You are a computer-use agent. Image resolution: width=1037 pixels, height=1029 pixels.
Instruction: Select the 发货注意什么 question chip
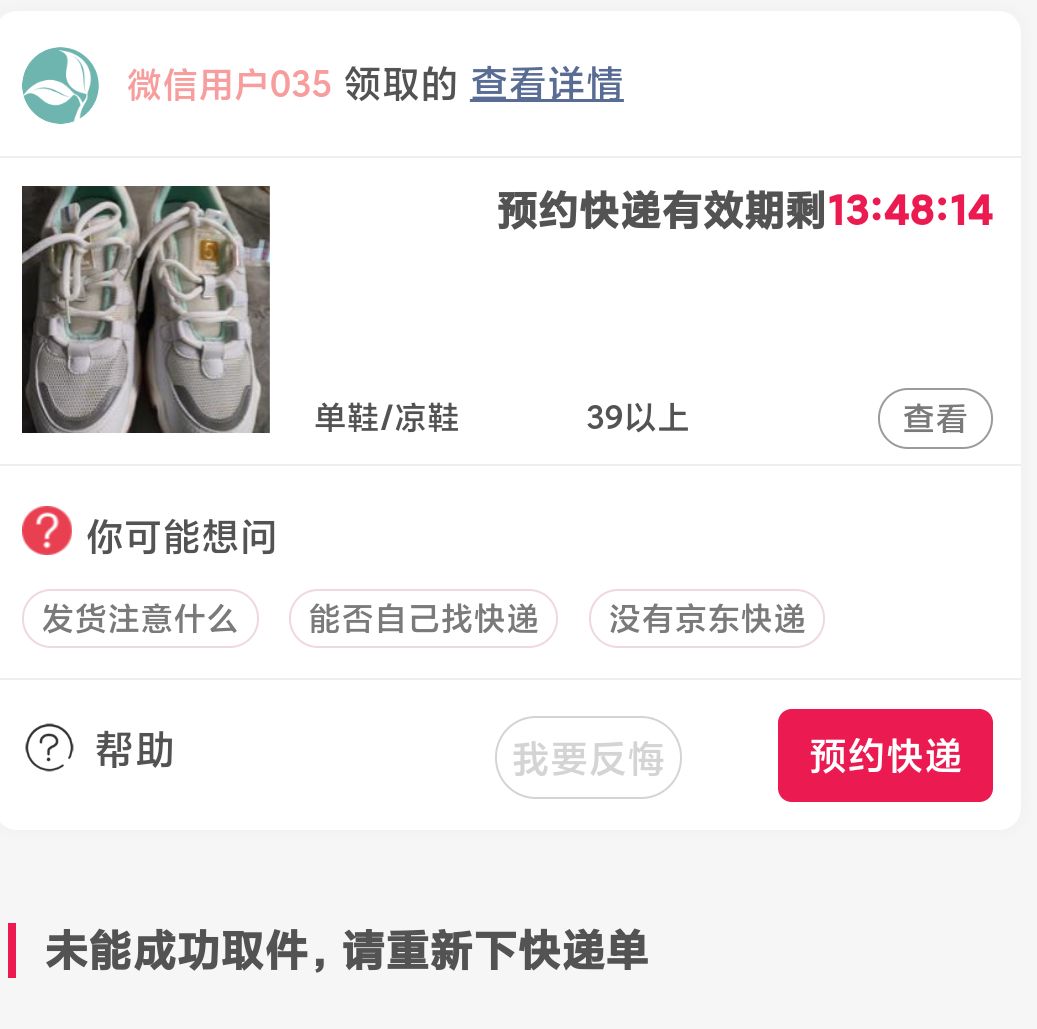click(140, 619)
